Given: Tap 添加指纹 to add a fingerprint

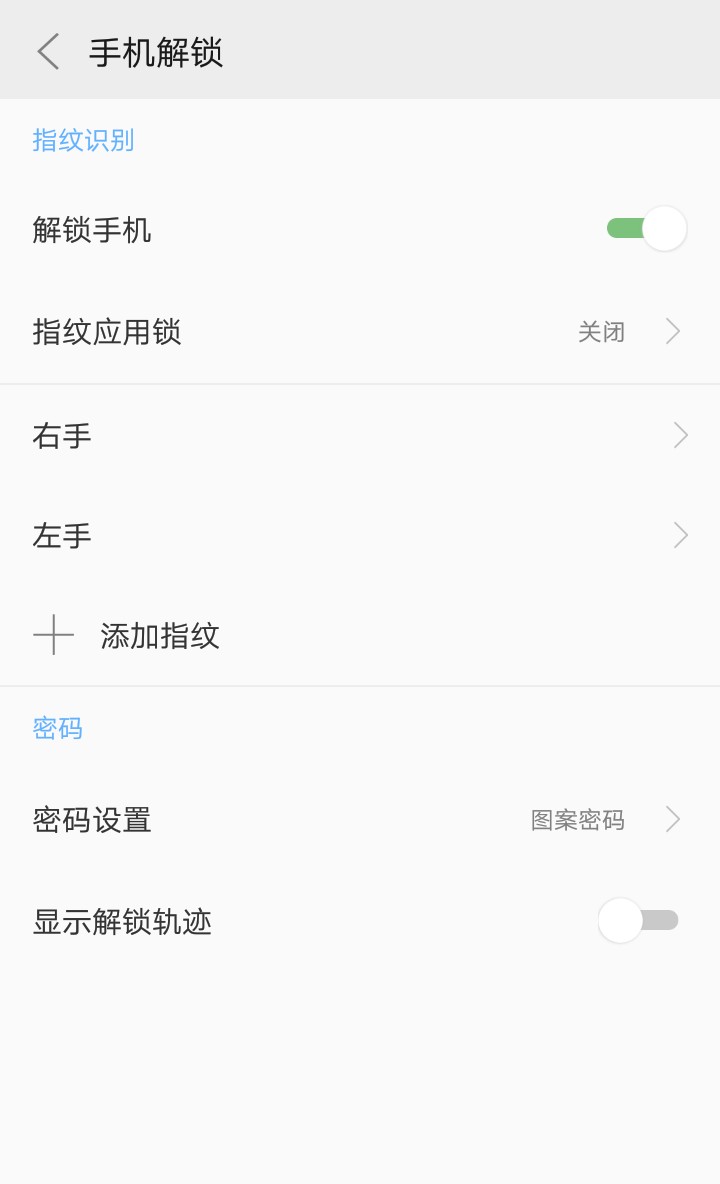Looking at the screenshot, I should (160, 636).
